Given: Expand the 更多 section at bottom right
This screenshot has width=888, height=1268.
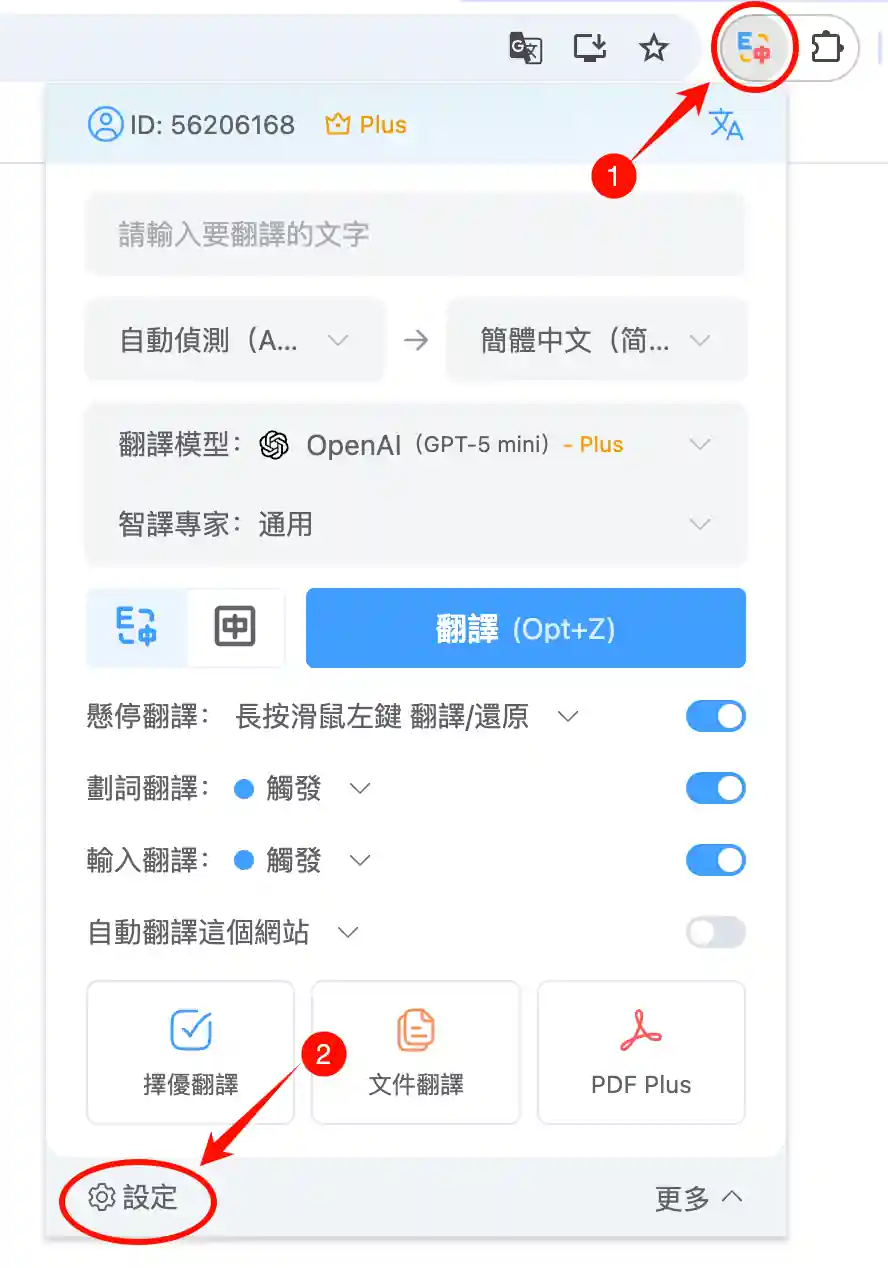Looking at the screenshot, I should pyautogui.click(x=699, y=1199).
